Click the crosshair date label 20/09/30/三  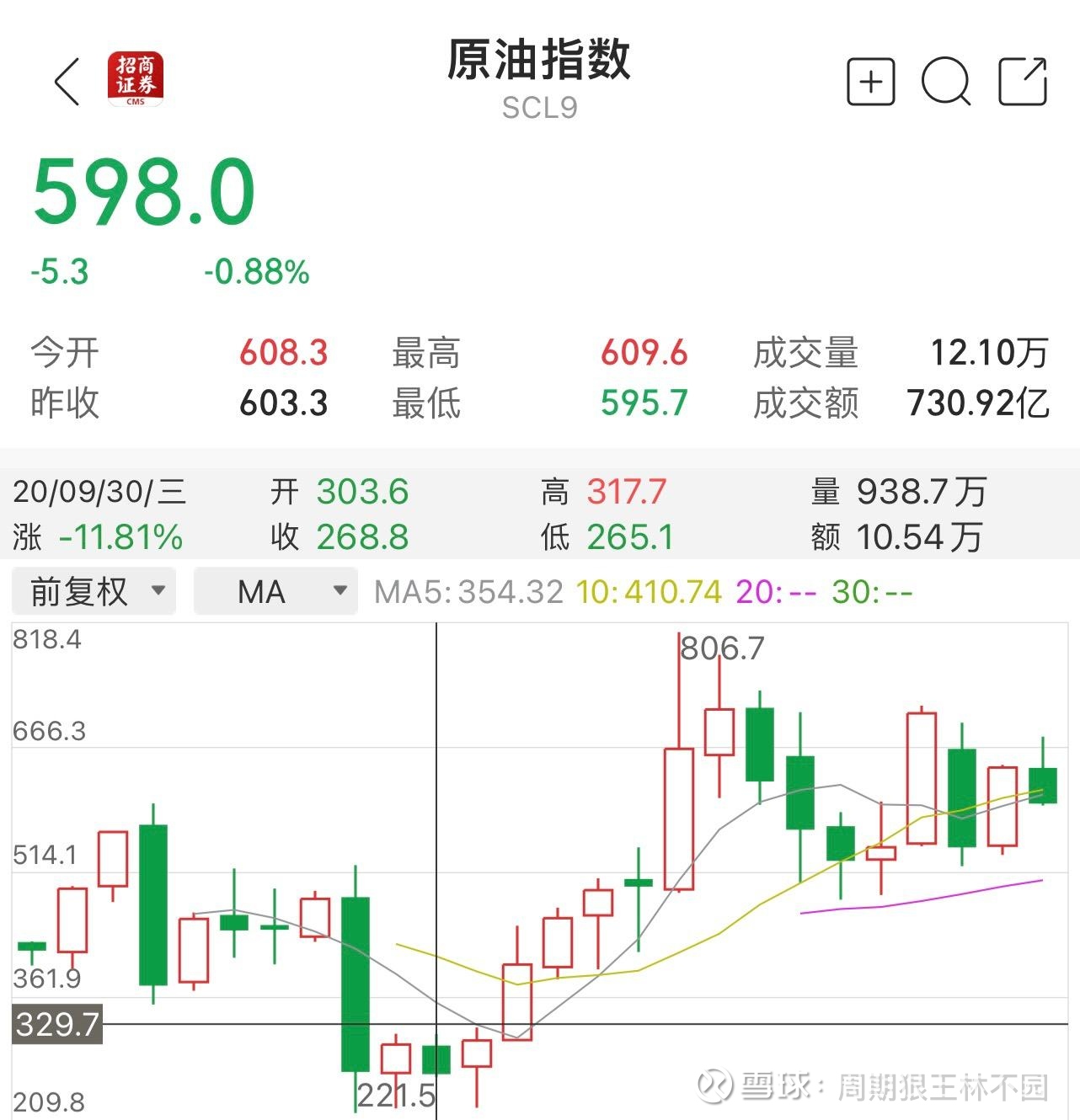pos(99,489)
